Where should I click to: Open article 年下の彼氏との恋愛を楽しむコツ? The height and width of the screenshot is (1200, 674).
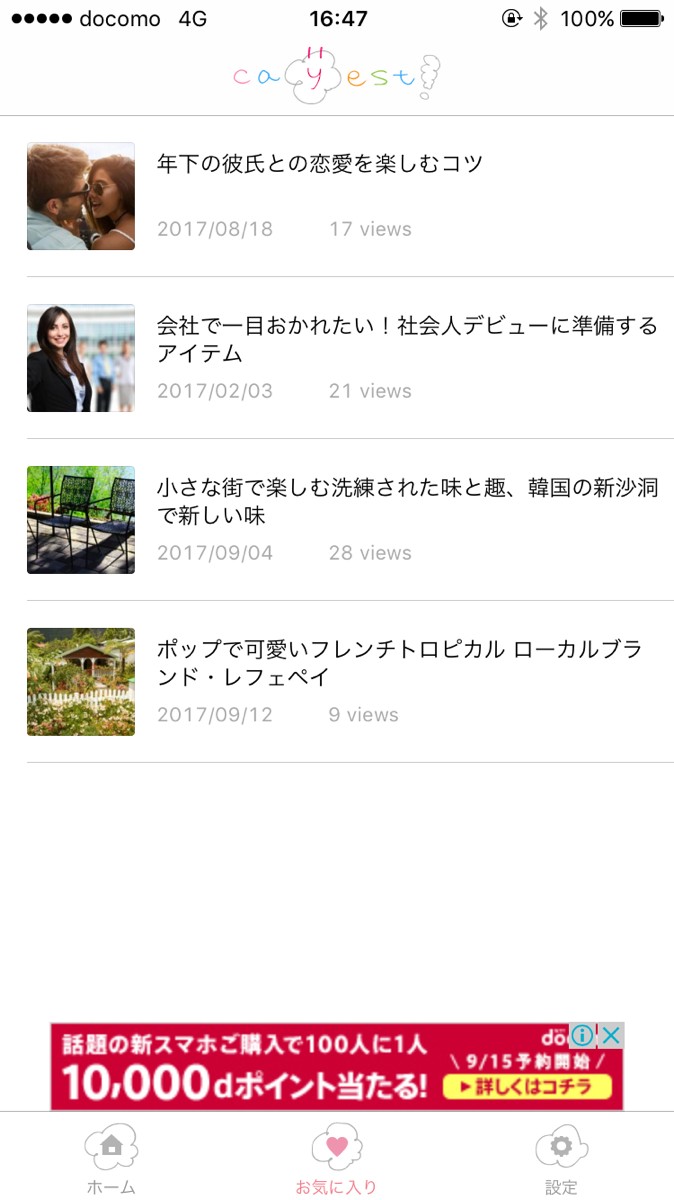tap(320, 164)
